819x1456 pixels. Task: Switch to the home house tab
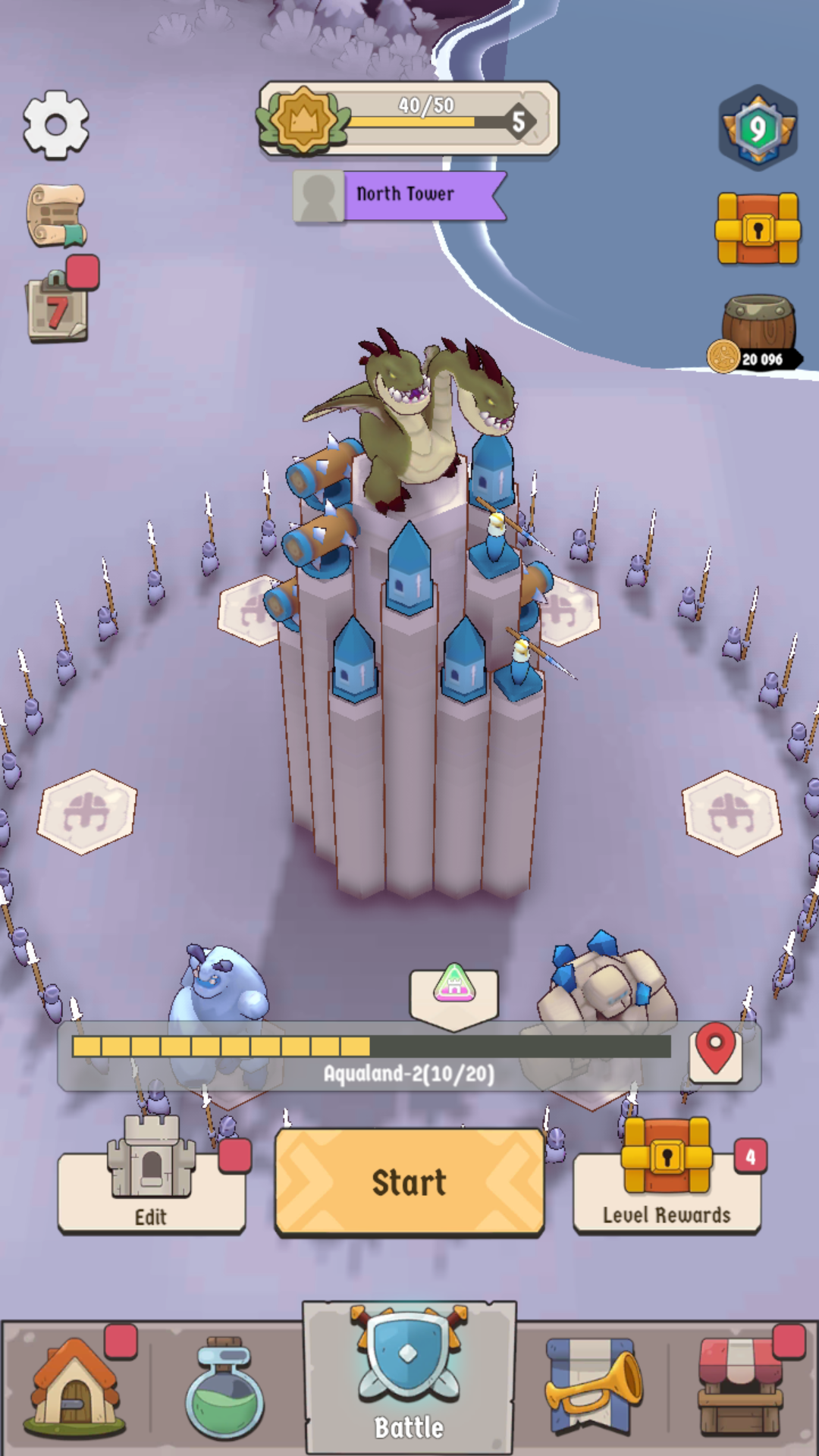pos(74,1387)
